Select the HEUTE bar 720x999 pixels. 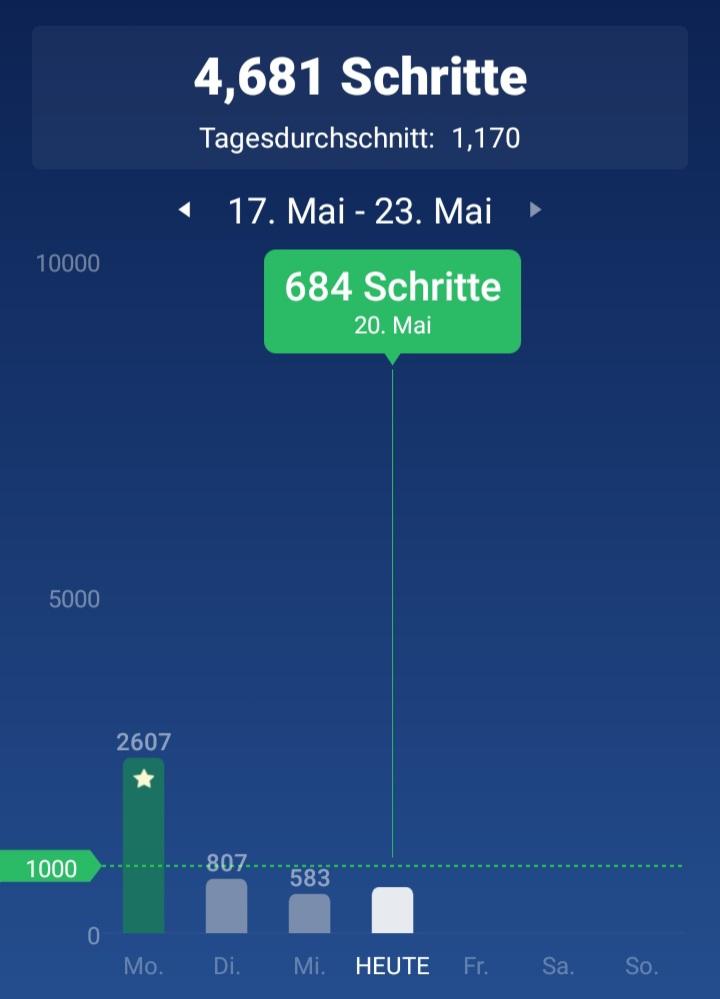click(392, 910)
